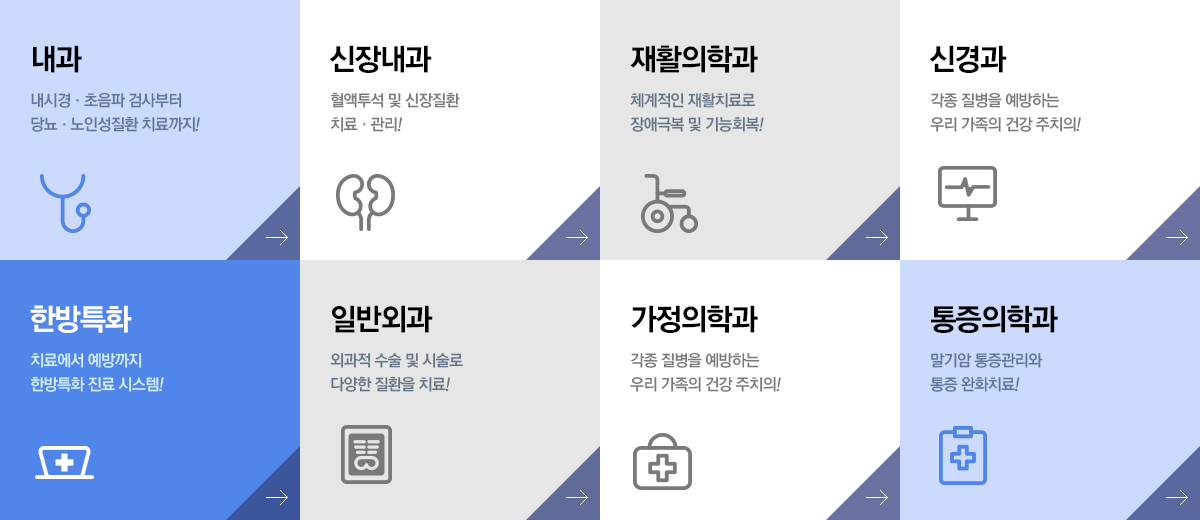View the 신경과 department
1200x520 pixels.
(x=1050, y=130)
